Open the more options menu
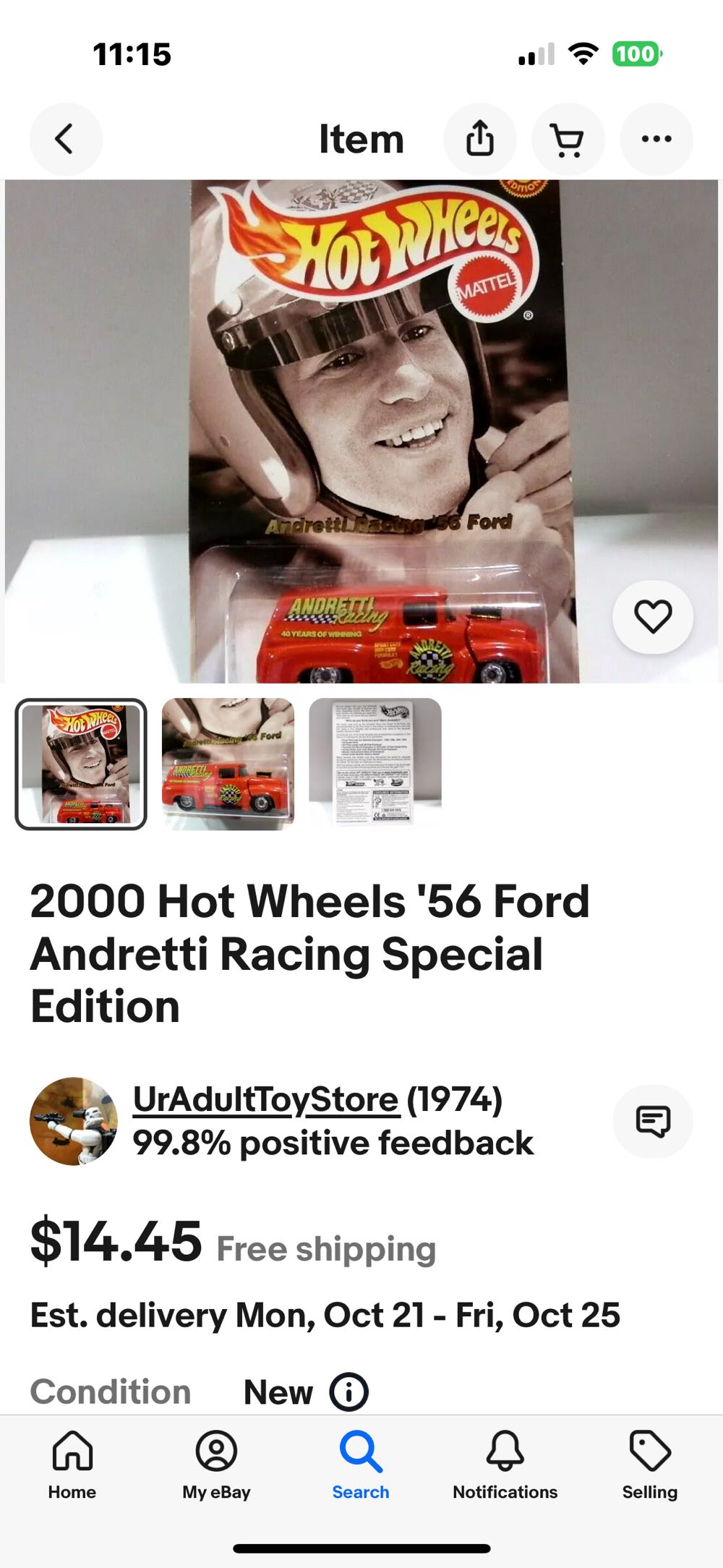 (656, 139)
